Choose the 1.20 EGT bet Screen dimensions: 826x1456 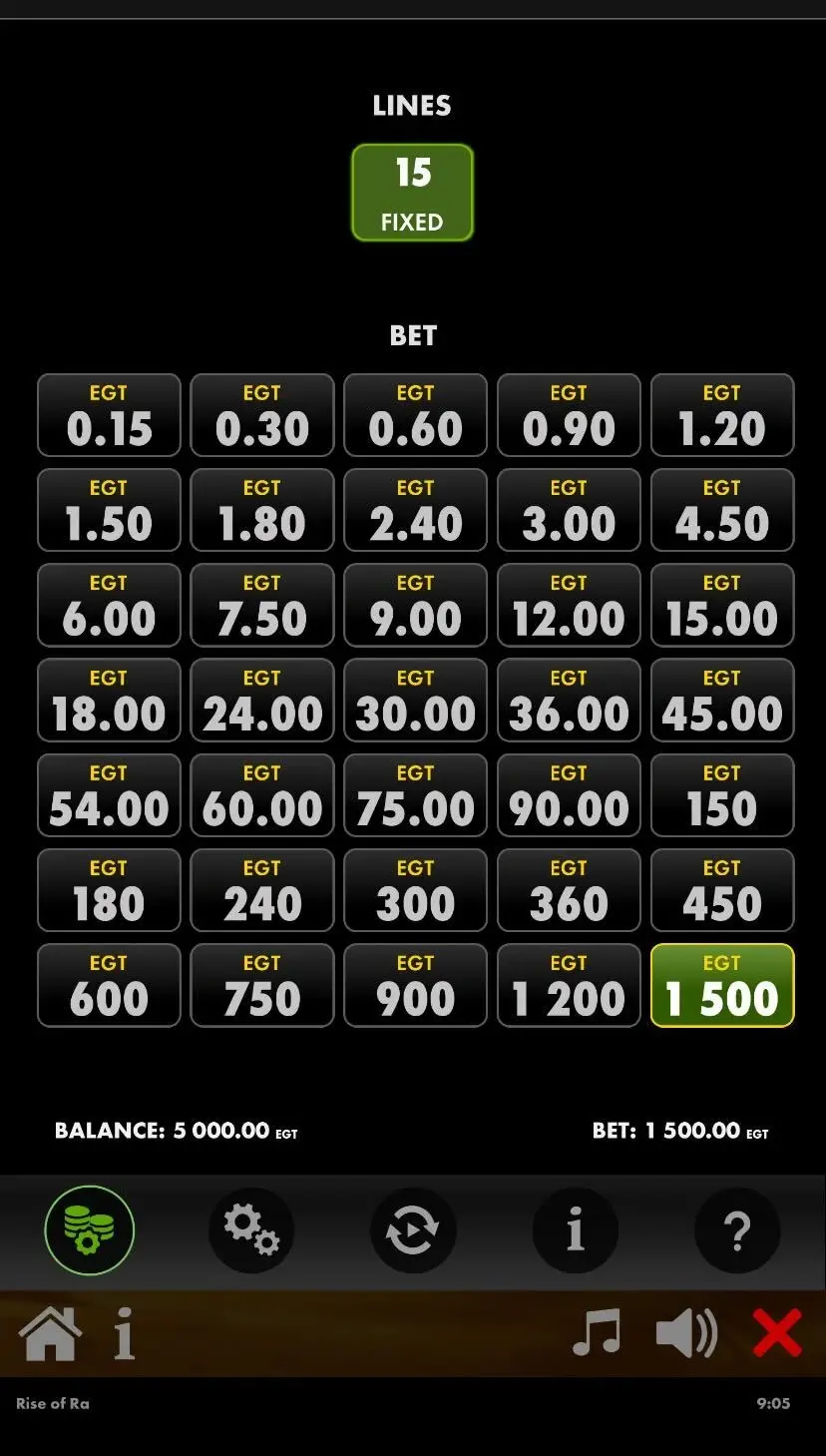pyautogui.click(x=721, y=415)
